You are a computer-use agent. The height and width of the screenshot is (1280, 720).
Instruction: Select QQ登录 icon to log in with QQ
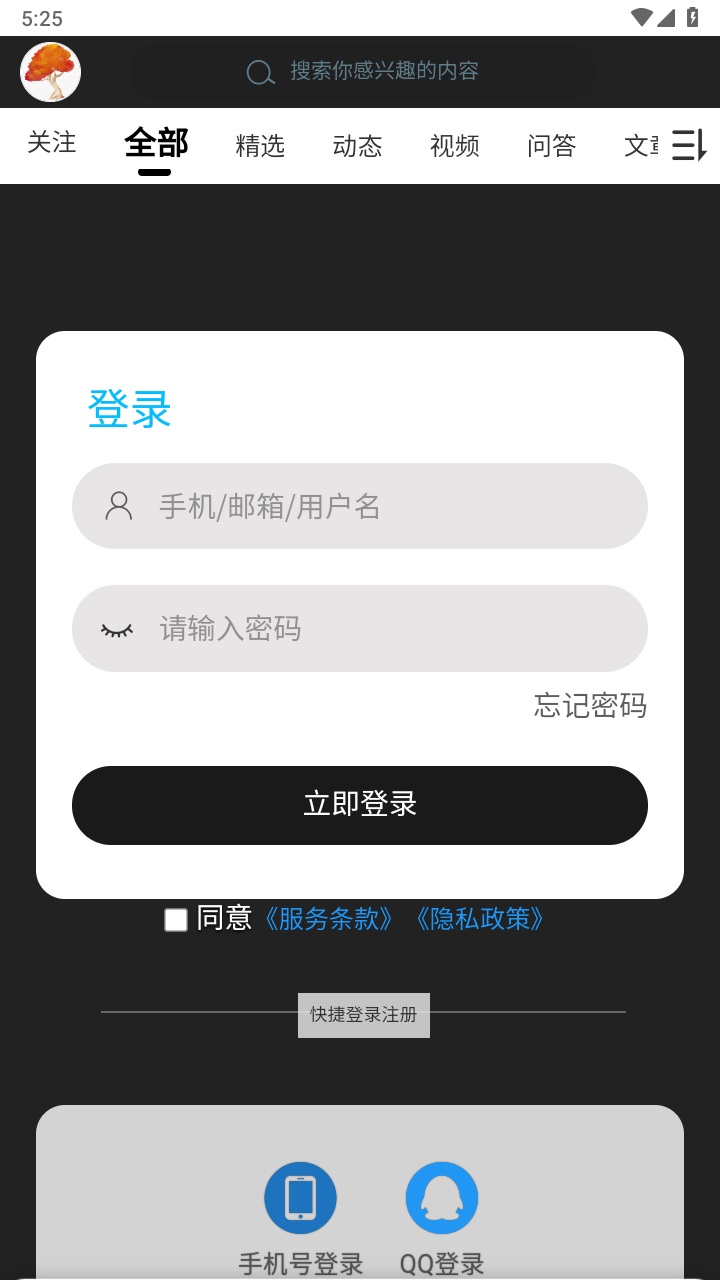click(442, 1197)
